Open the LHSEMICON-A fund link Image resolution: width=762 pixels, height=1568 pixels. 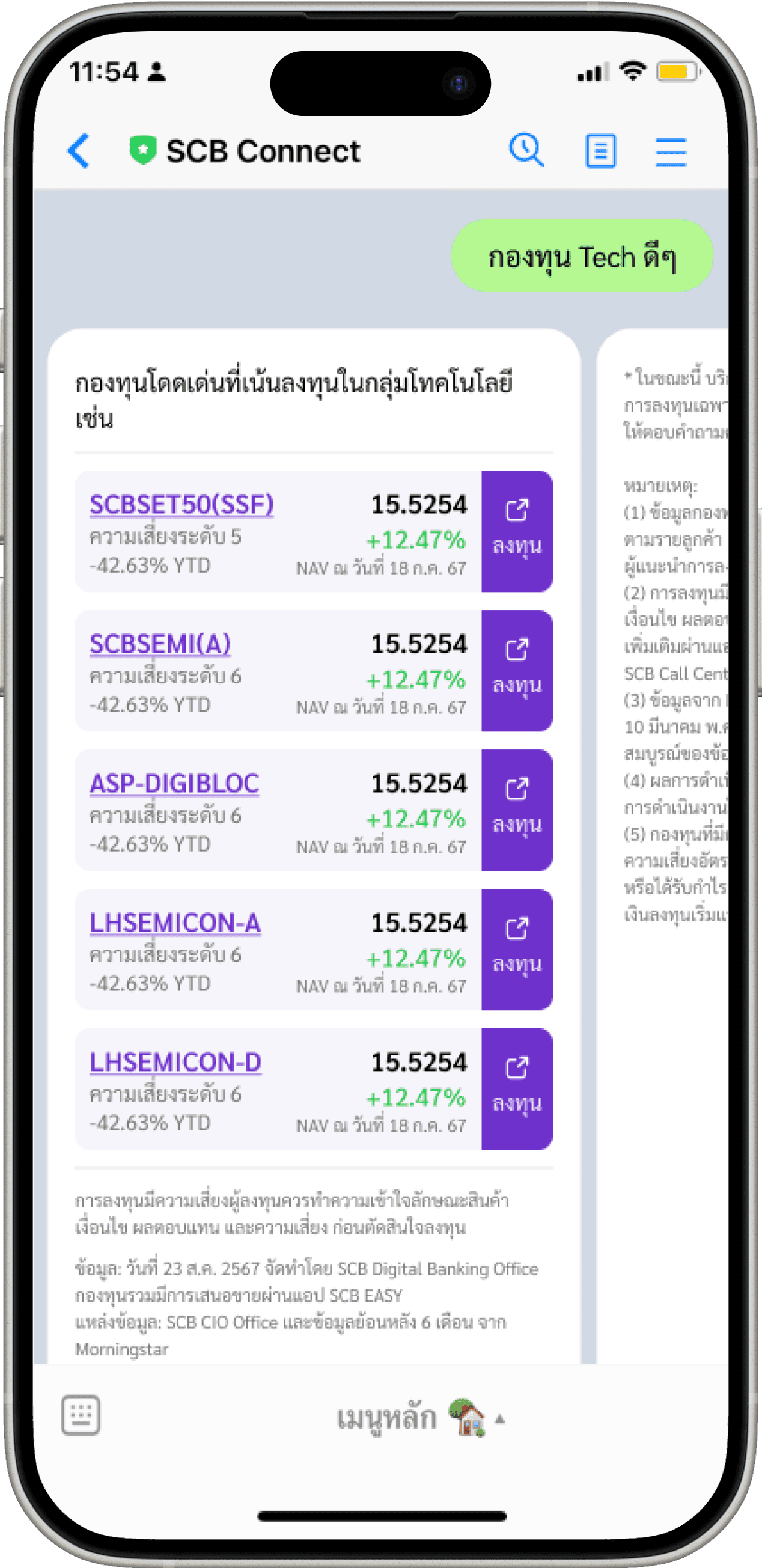(175, 923)
